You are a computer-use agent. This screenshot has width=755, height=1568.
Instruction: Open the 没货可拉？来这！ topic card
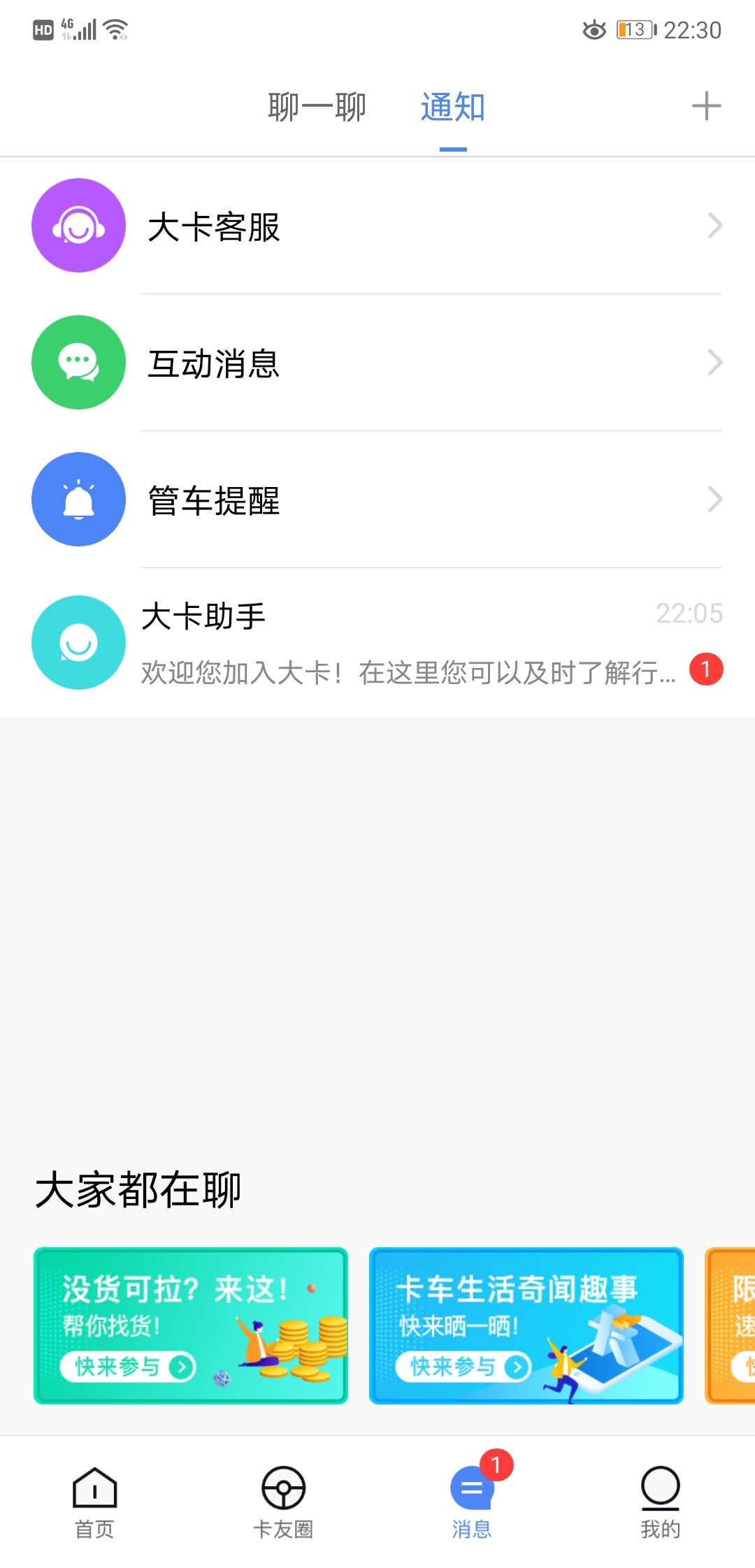pyautogui.click(x=191, y=1325)
